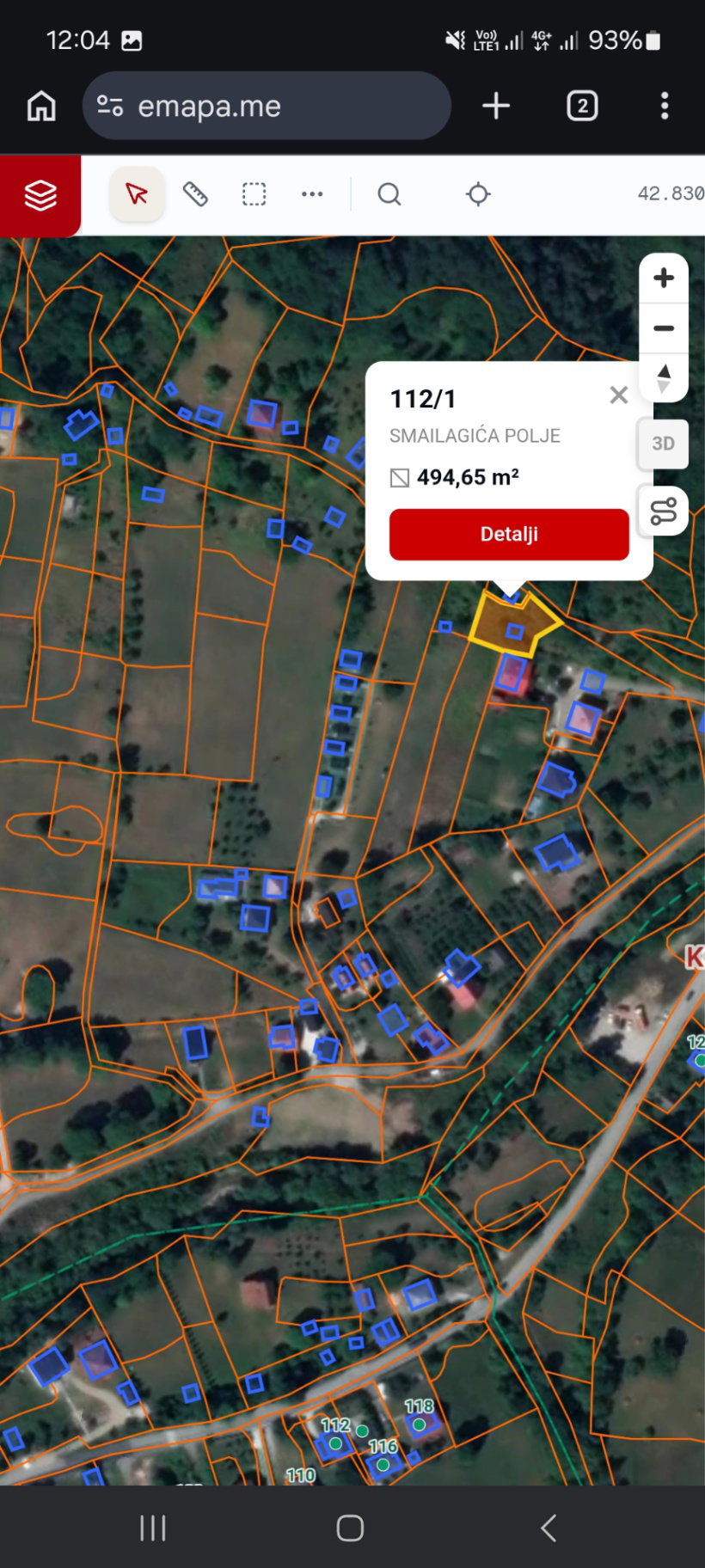Open the map search
705x1568 pixels.
coord(389,194)
